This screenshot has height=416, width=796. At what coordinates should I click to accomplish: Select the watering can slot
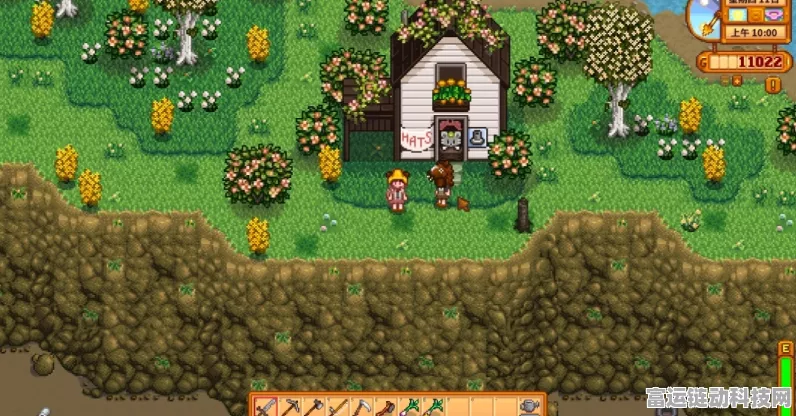point(529,407)
